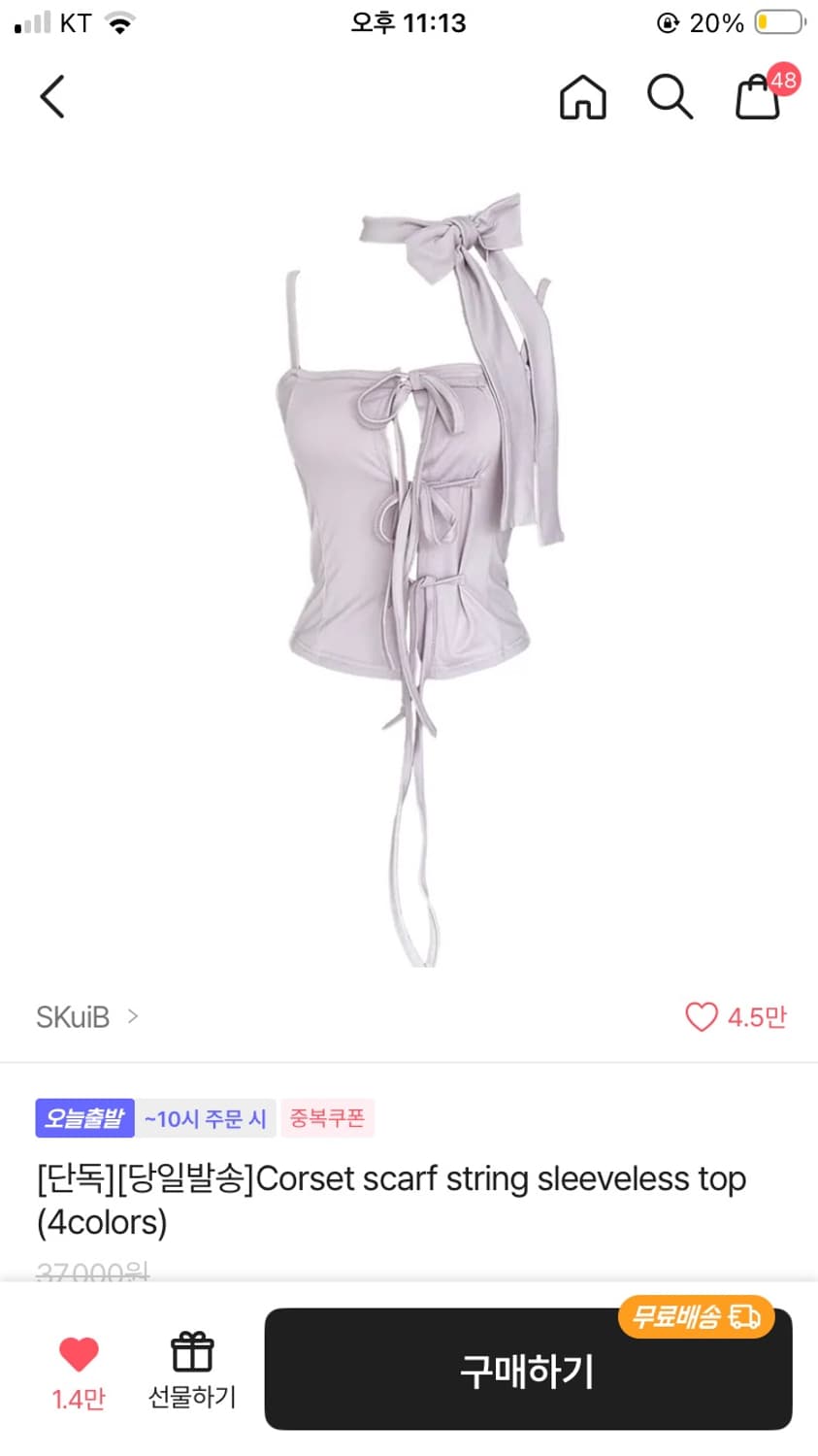
Task: Expand the SKuiB brand page via chevron
Action: (x=133, y=1016)
